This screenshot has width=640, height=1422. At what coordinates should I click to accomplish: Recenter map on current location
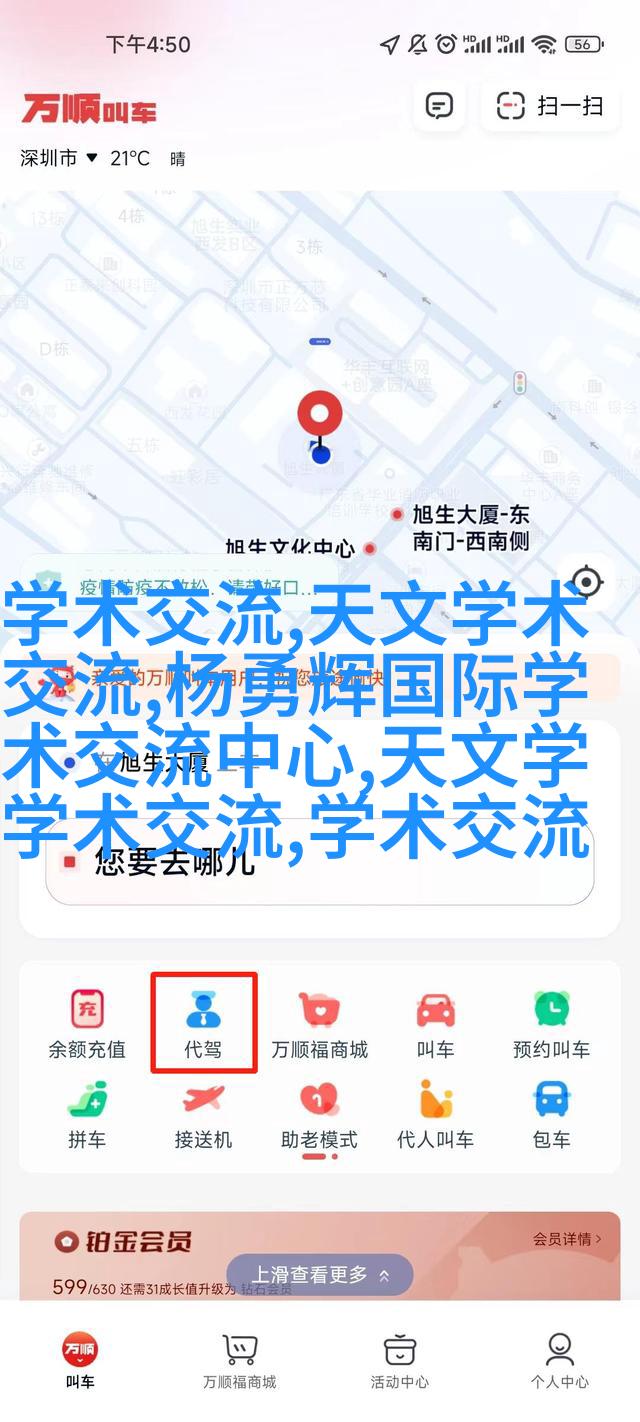[x=586, y=581]
